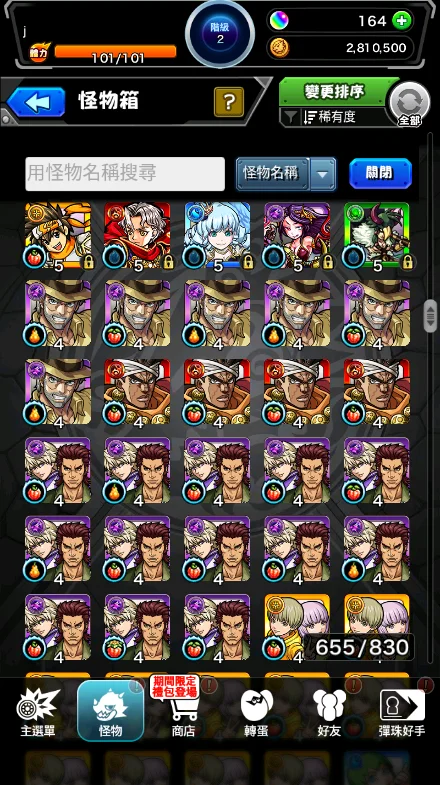Grab the scrollbar handle on the right edge

point(430,316)
